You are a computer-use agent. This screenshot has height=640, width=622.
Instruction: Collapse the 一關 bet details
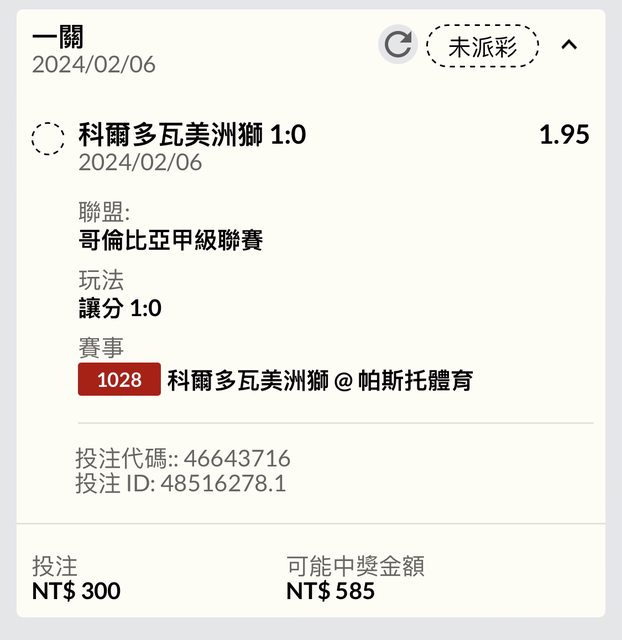tap(569, 45)
